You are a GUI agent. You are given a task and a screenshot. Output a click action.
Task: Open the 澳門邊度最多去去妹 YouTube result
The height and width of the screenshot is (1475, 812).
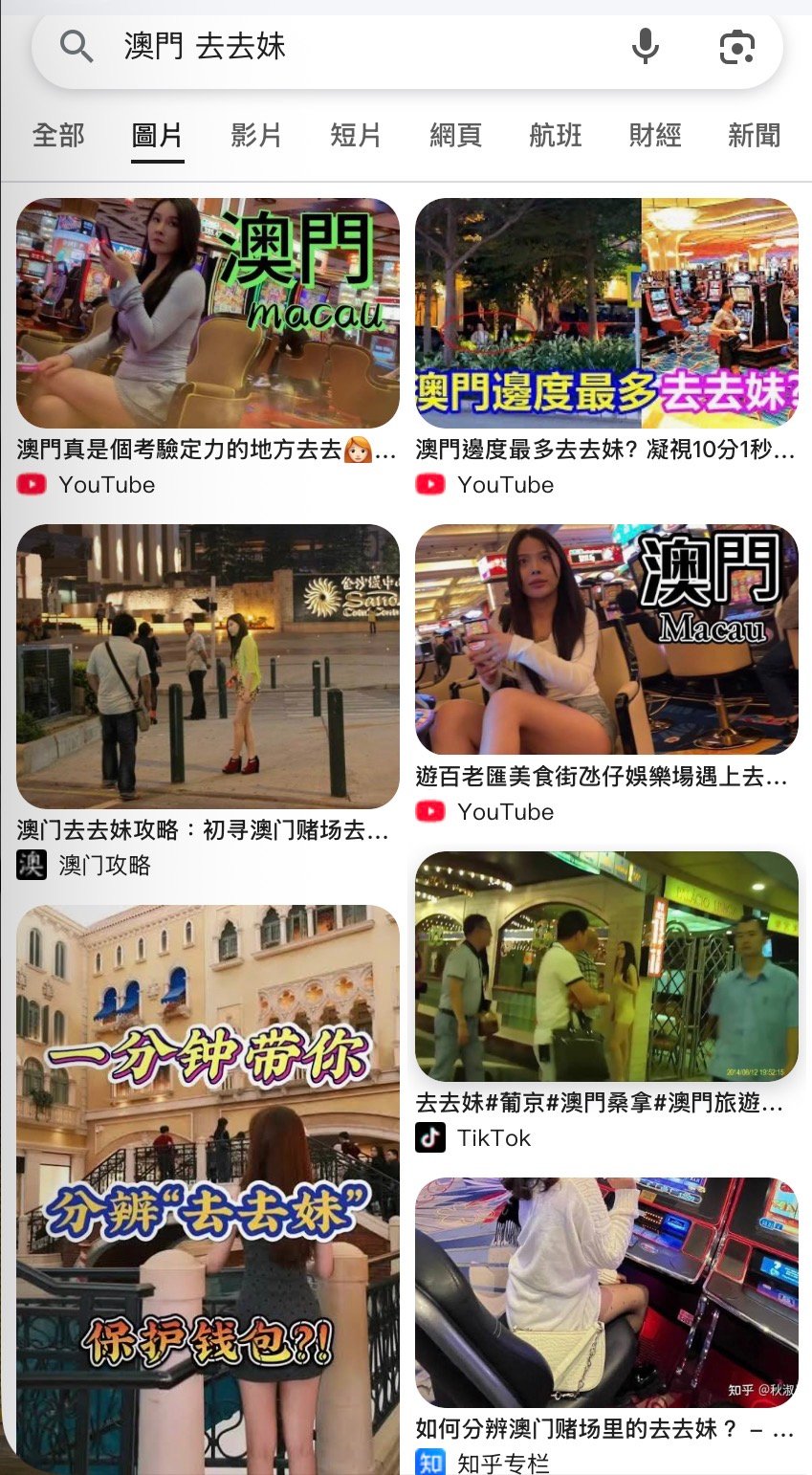click(x=606, y=313)
